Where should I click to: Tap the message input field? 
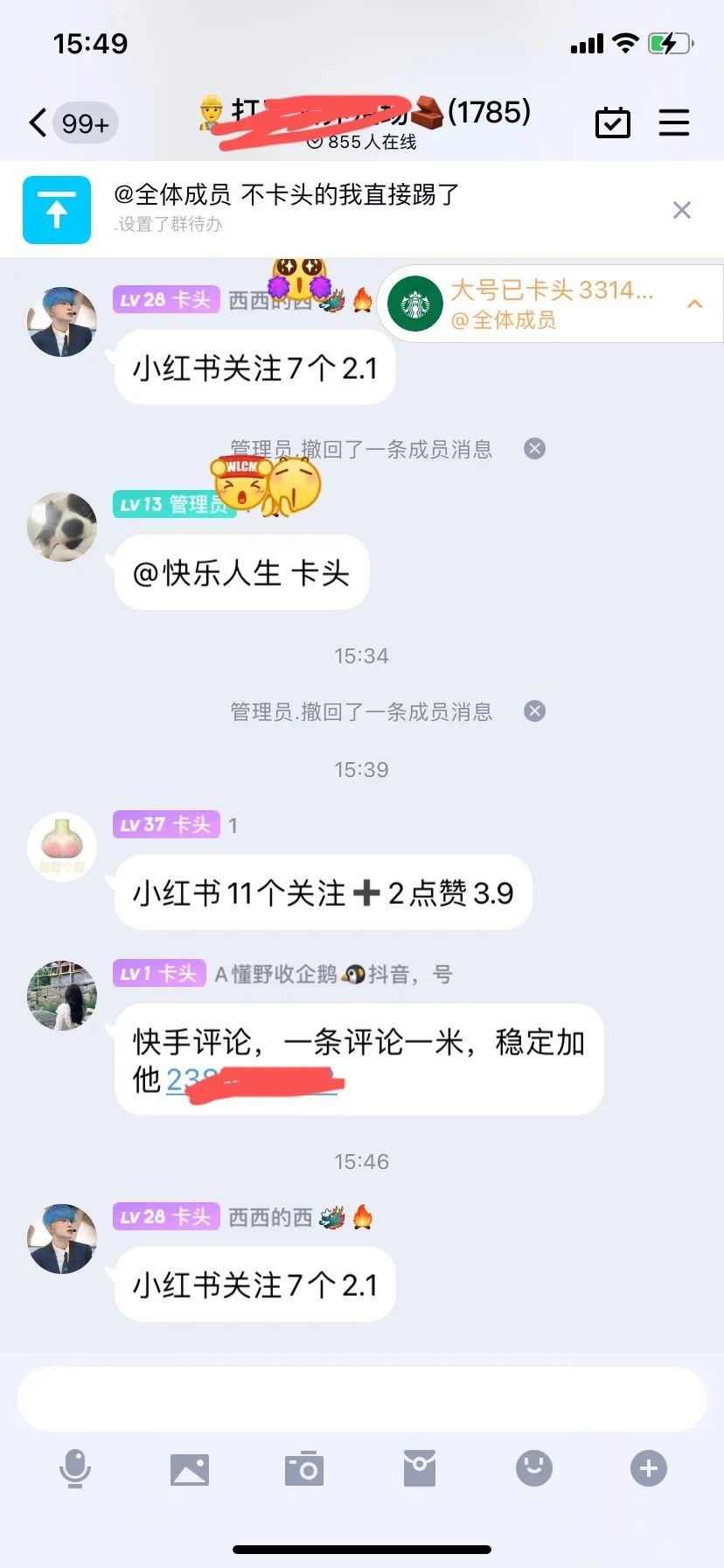coord(361,1398)
